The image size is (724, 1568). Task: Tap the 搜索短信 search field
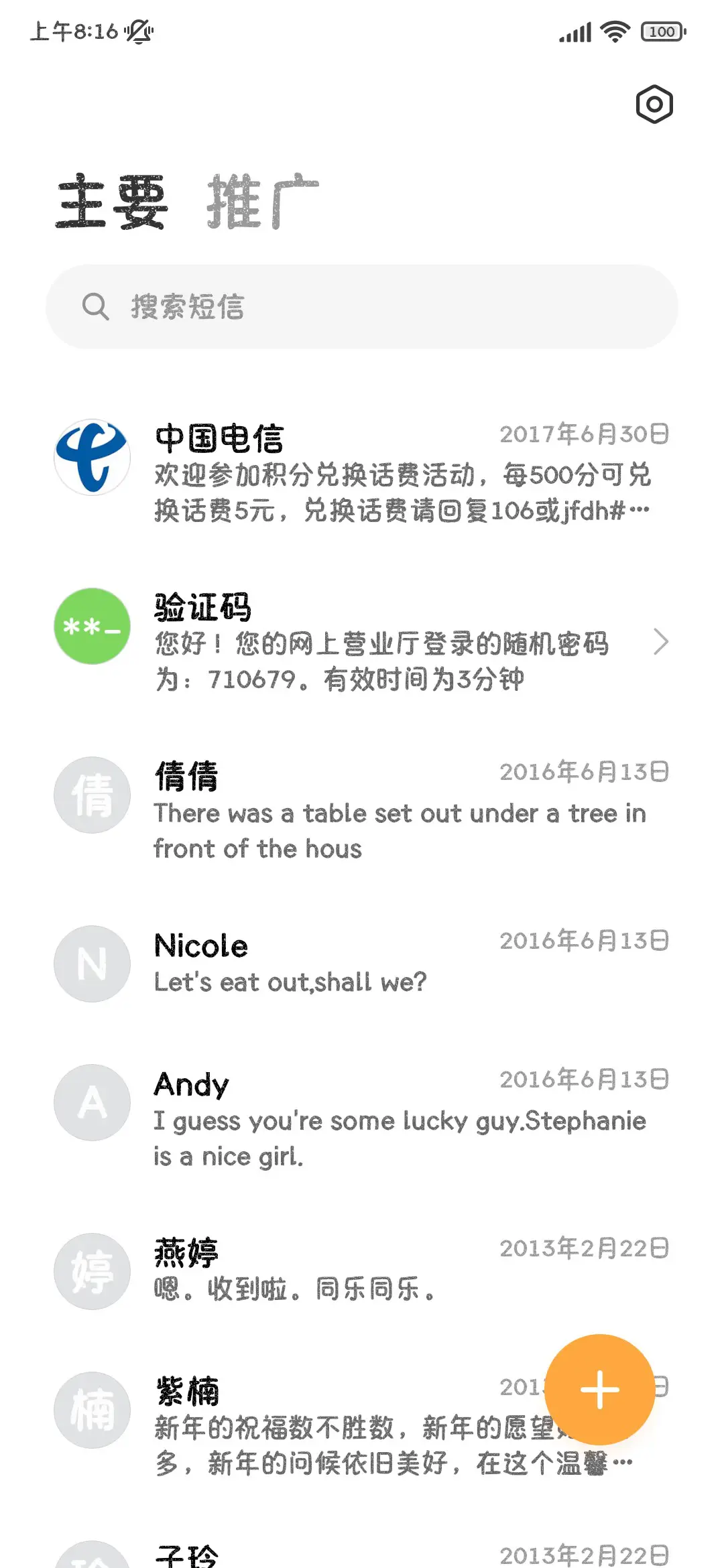362,307
